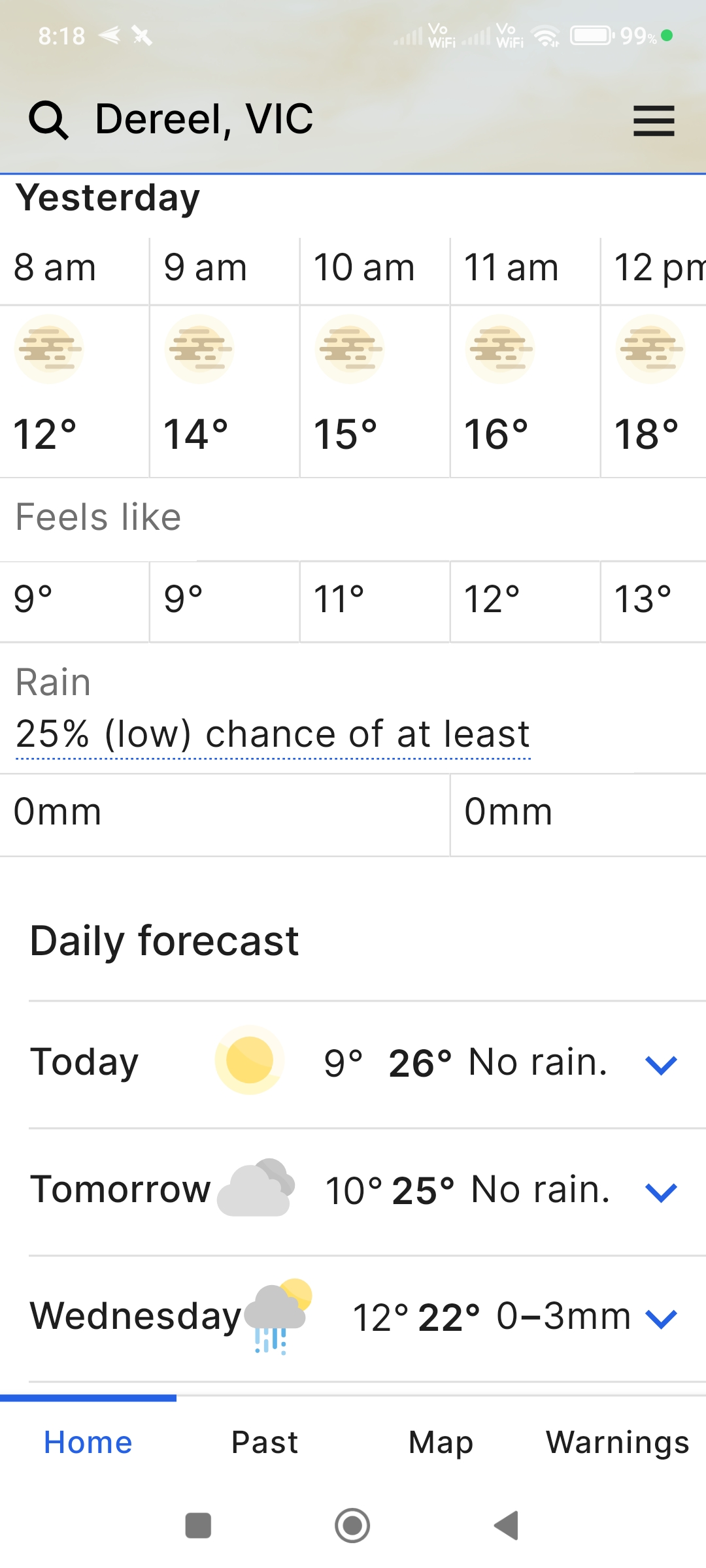Open the hamburger menu
This screenshot has height=1568, width=706.
(x=653, y=121)
